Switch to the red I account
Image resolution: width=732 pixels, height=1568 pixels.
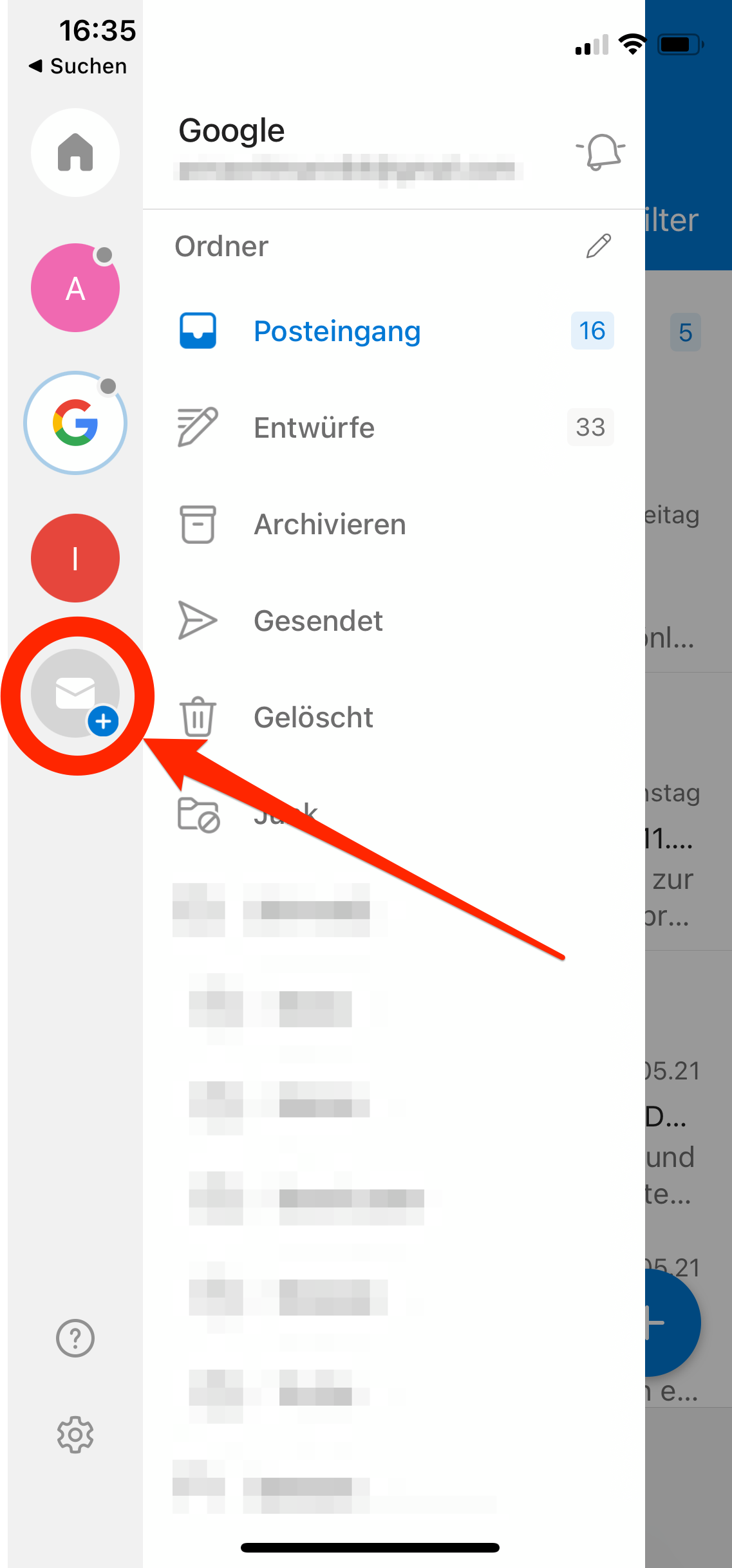[x=75, y=558]
